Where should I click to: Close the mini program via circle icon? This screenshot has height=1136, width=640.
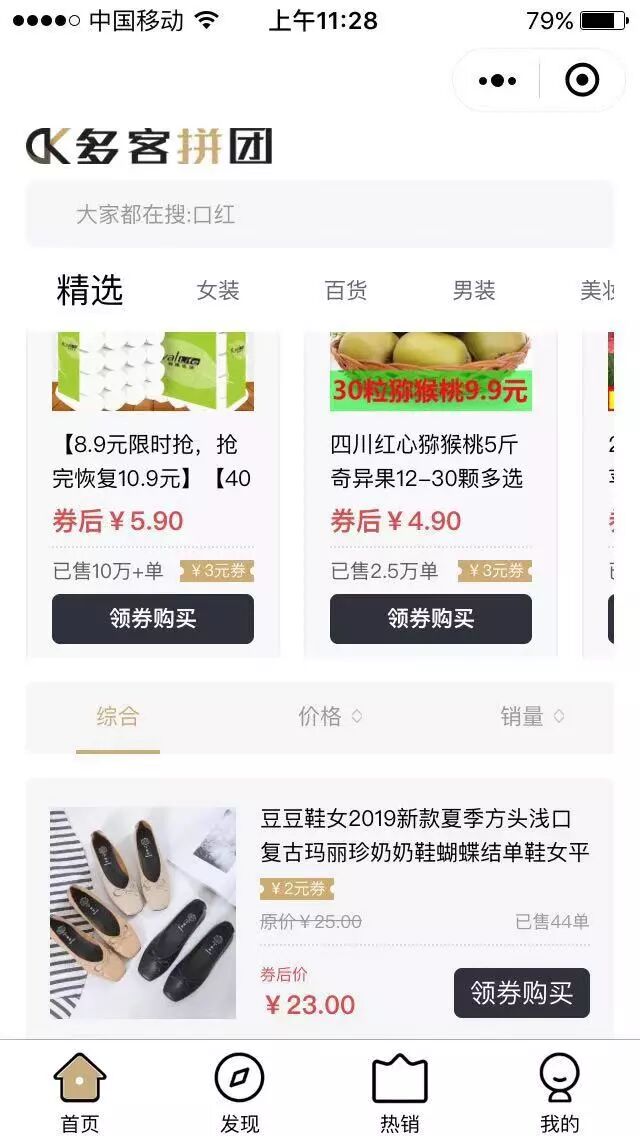[582, 80]
